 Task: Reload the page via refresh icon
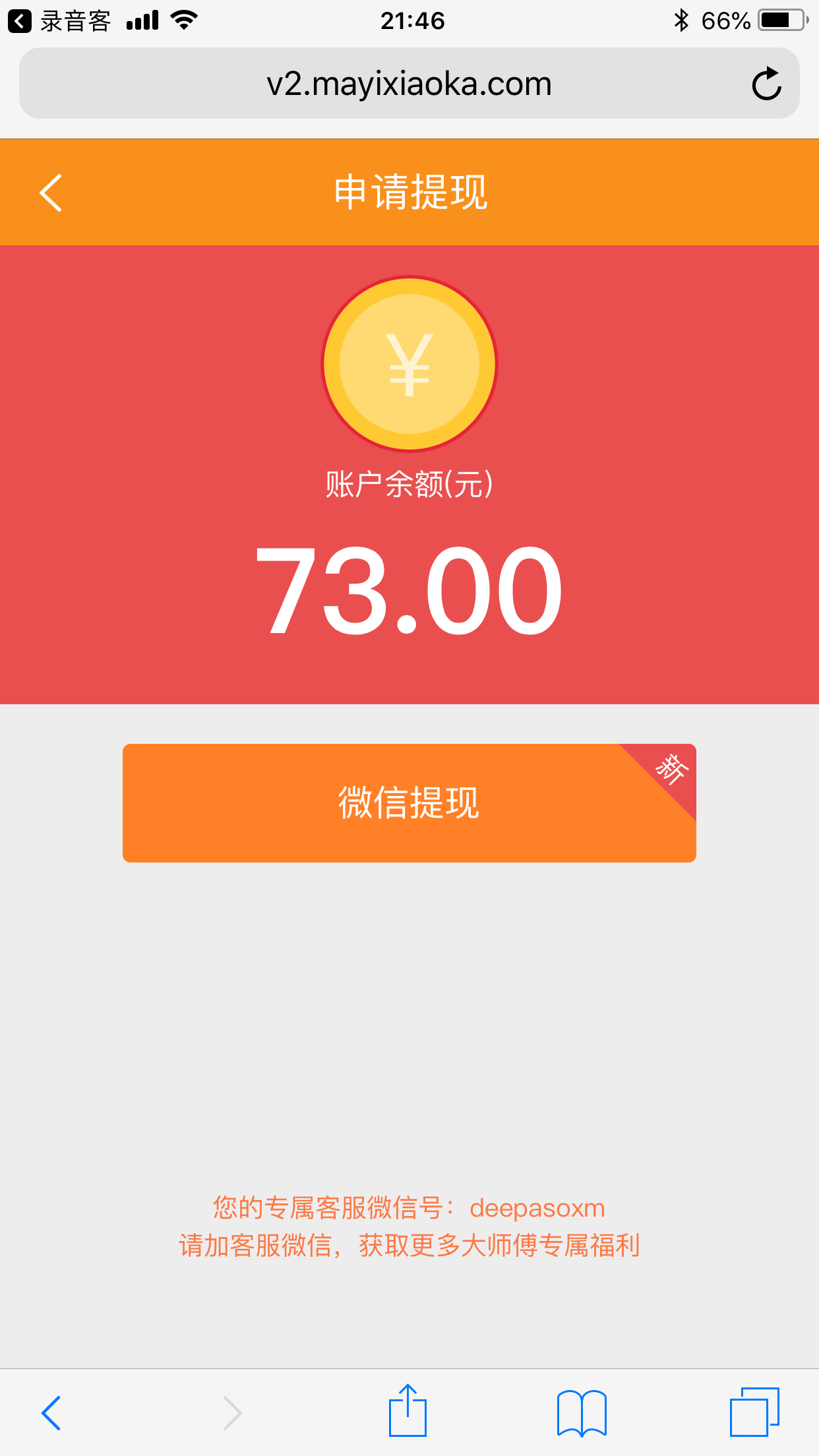tap(767, 82)
